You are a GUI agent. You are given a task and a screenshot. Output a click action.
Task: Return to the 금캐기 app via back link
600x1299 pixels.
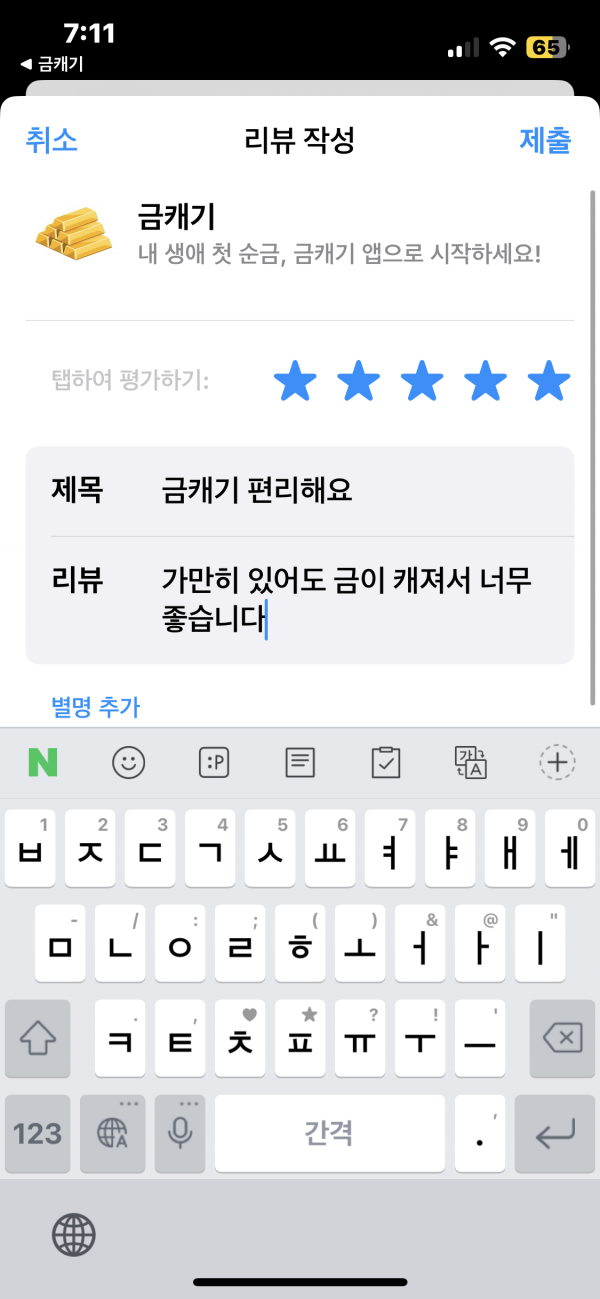click(x=52, y=64)
